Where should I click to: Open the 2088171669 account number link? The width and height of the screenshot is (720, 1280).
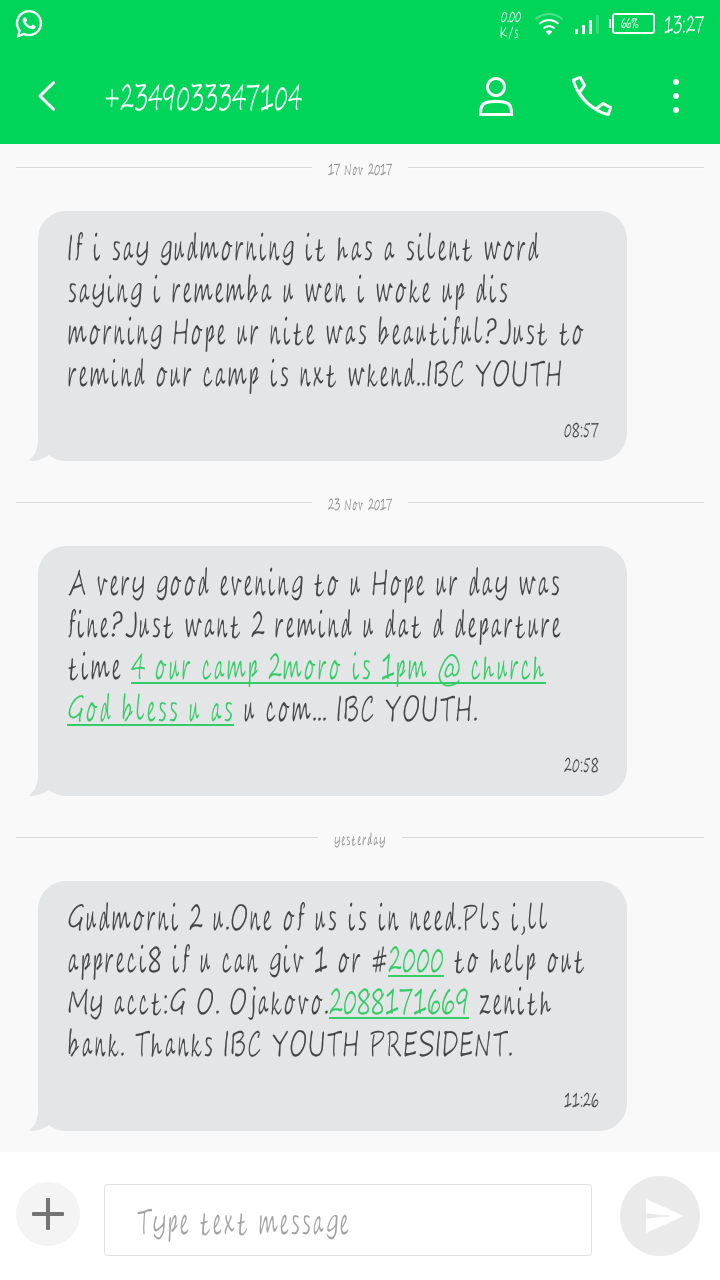(398, 1003)
